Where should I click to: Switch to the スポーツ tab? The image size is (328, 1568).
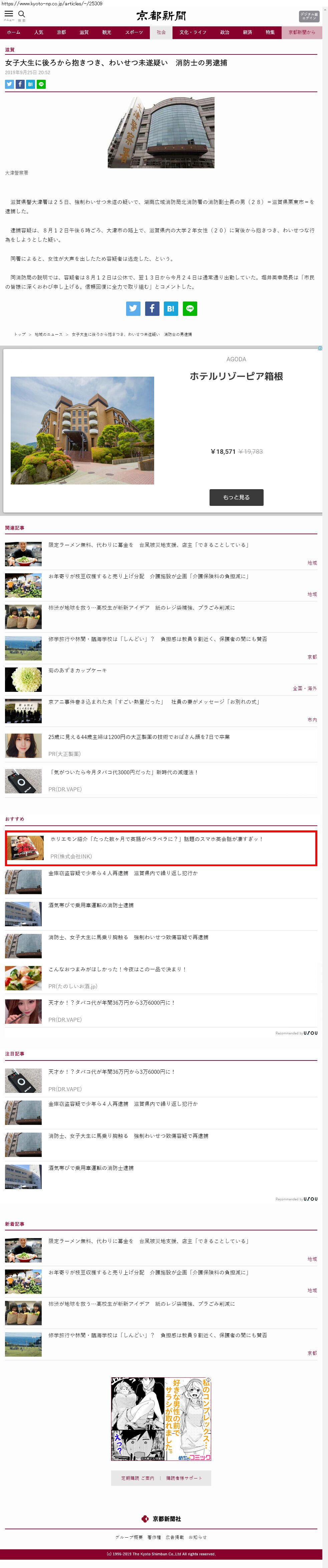point(134,32)
